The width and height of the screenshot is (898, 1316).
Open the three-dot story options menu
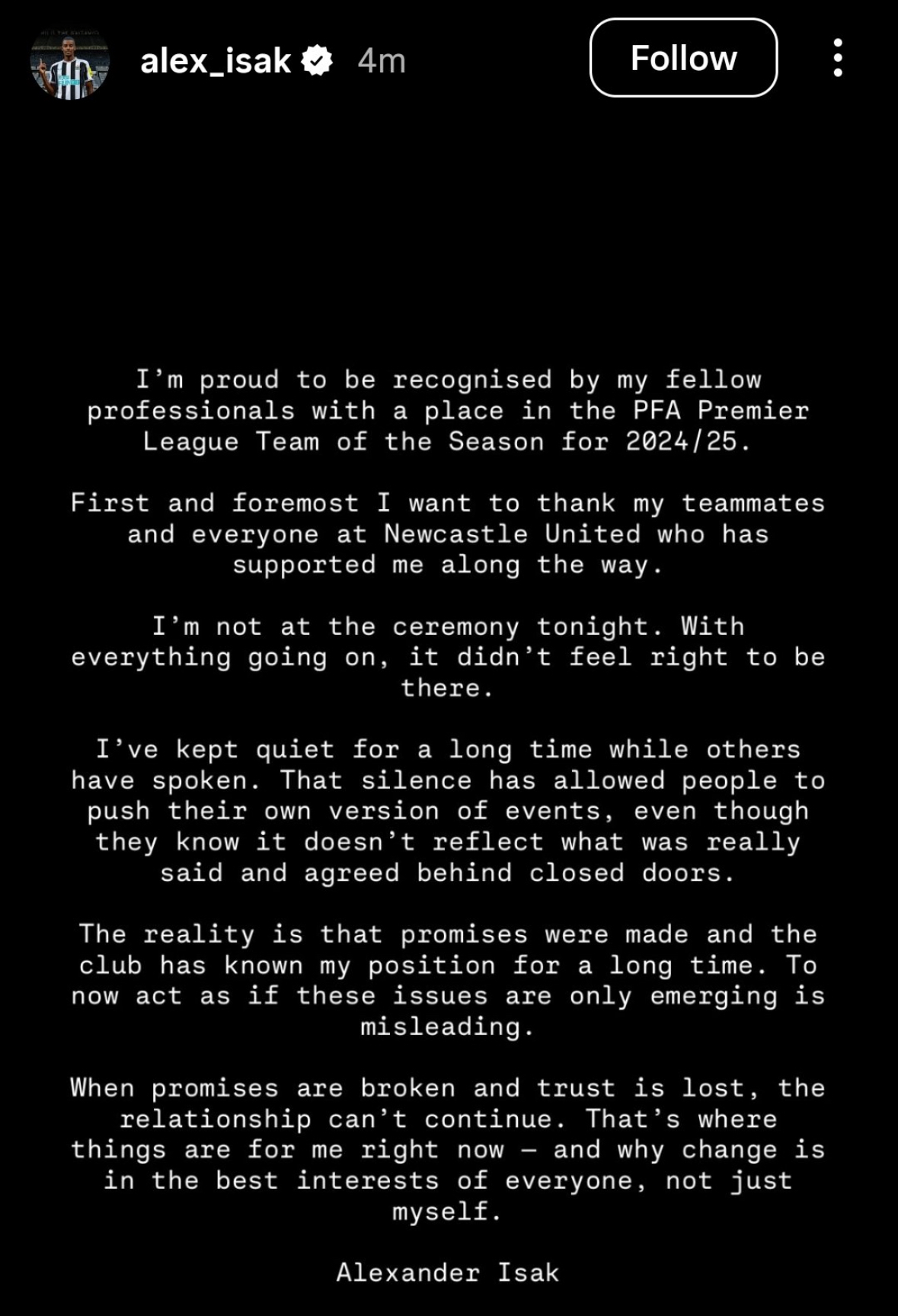point(837,58)
